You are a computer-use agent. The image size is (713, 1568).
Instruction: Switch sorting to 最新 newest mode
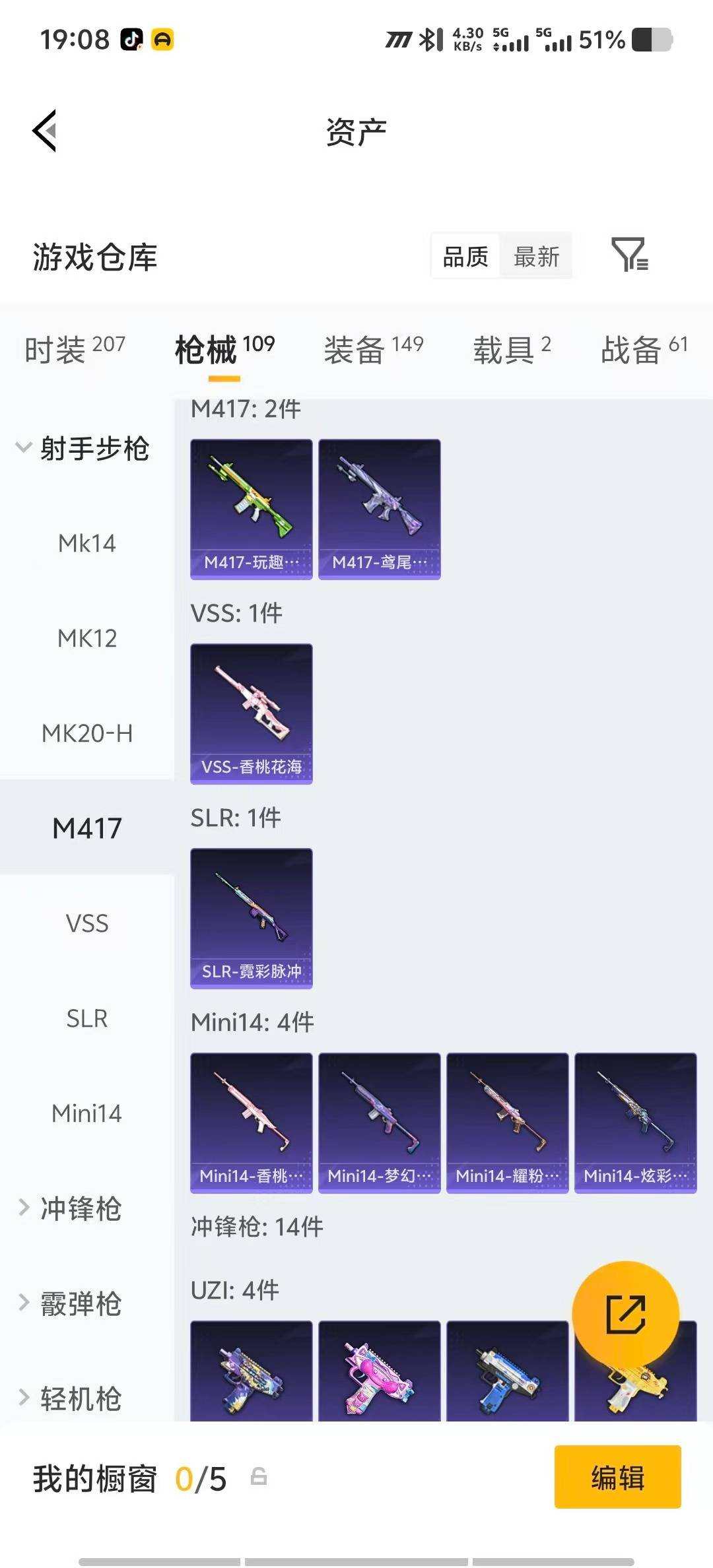[536, 257]
